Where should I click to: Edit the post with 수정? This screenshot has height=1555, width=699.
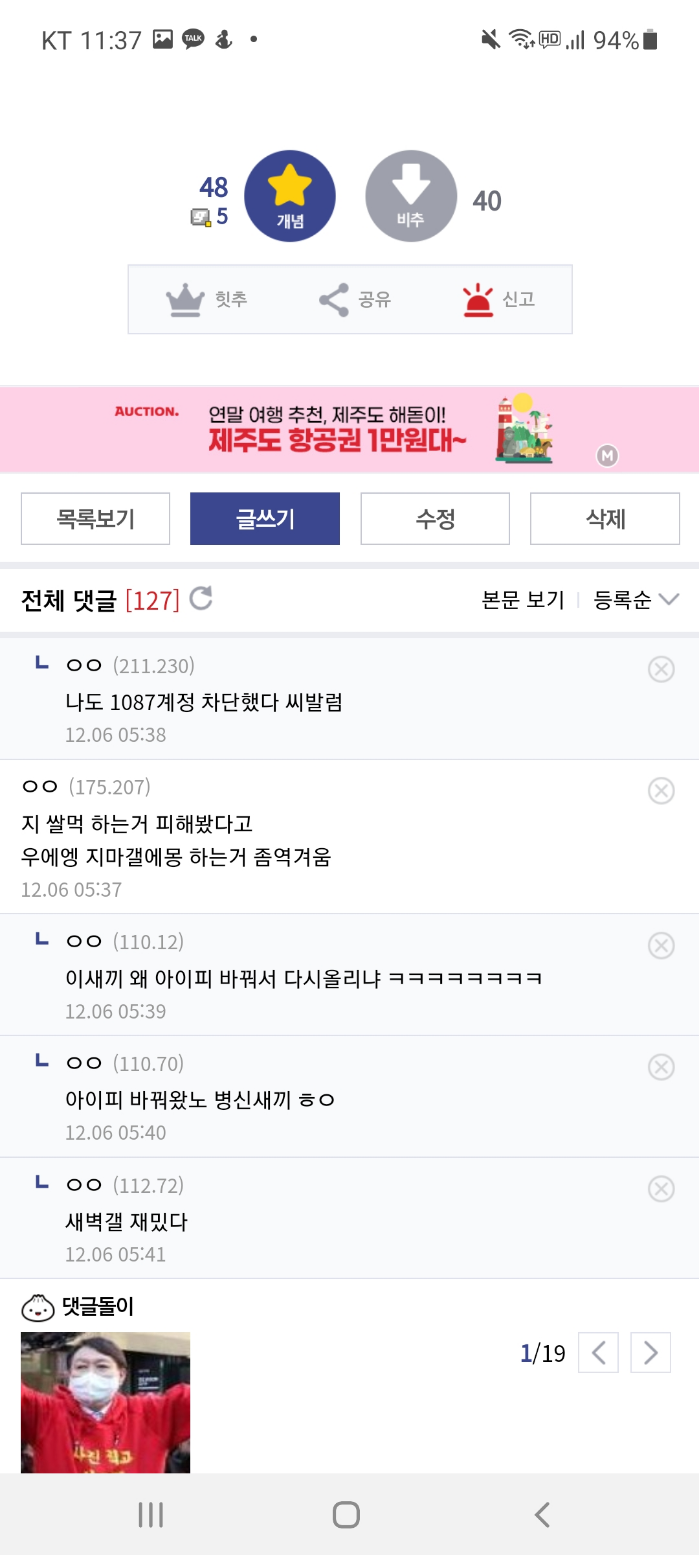click(435, 519)
